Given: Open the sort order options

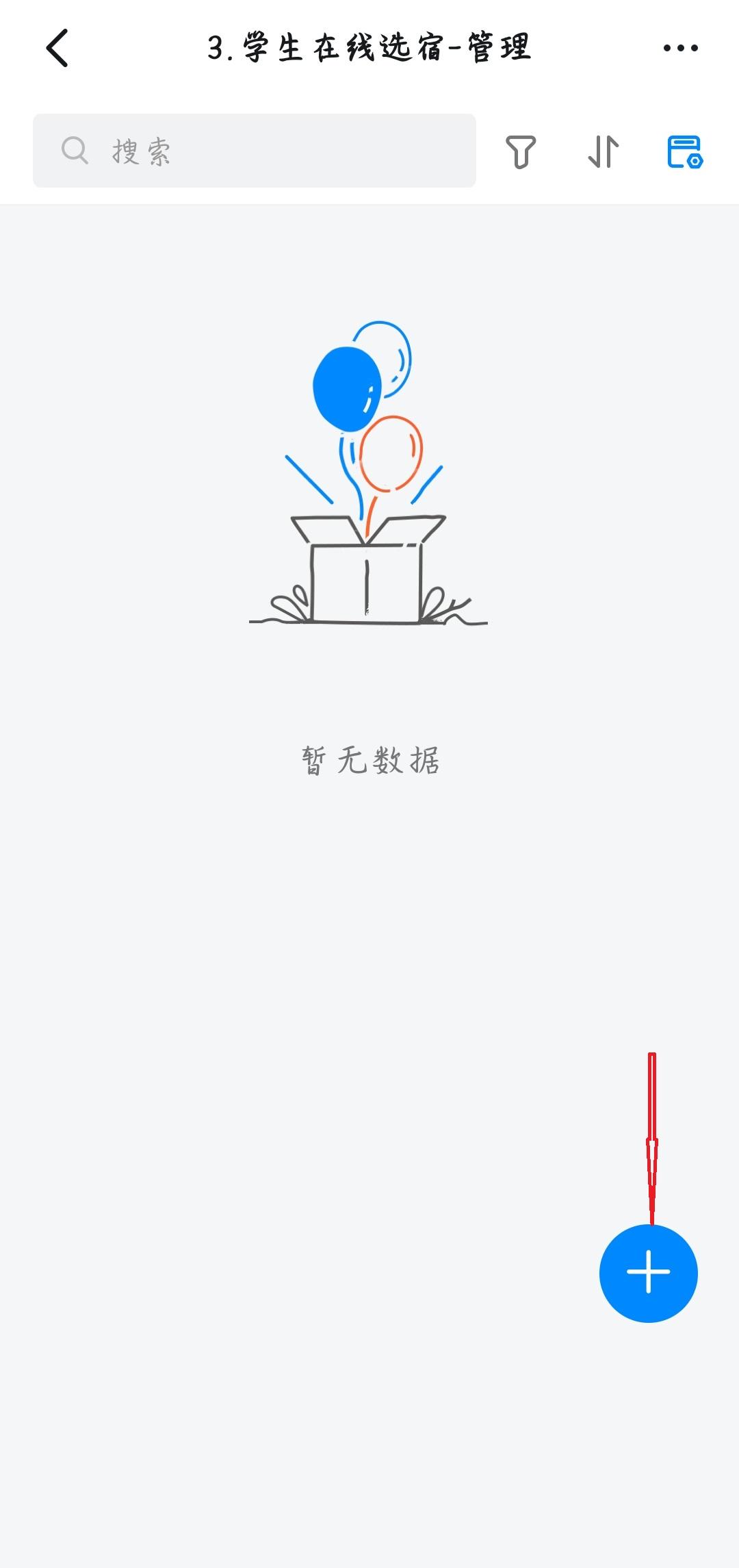Looking at the screenshot, I should click(603, 151).
